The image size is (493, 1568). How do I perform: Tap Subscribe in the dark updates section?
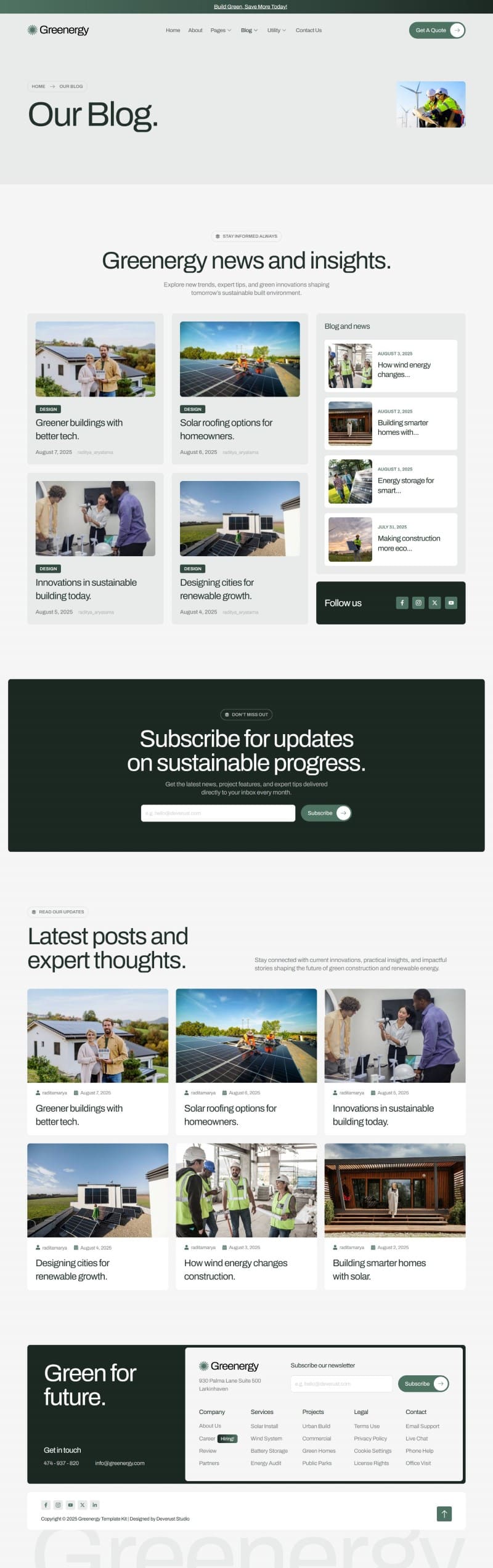325,813
